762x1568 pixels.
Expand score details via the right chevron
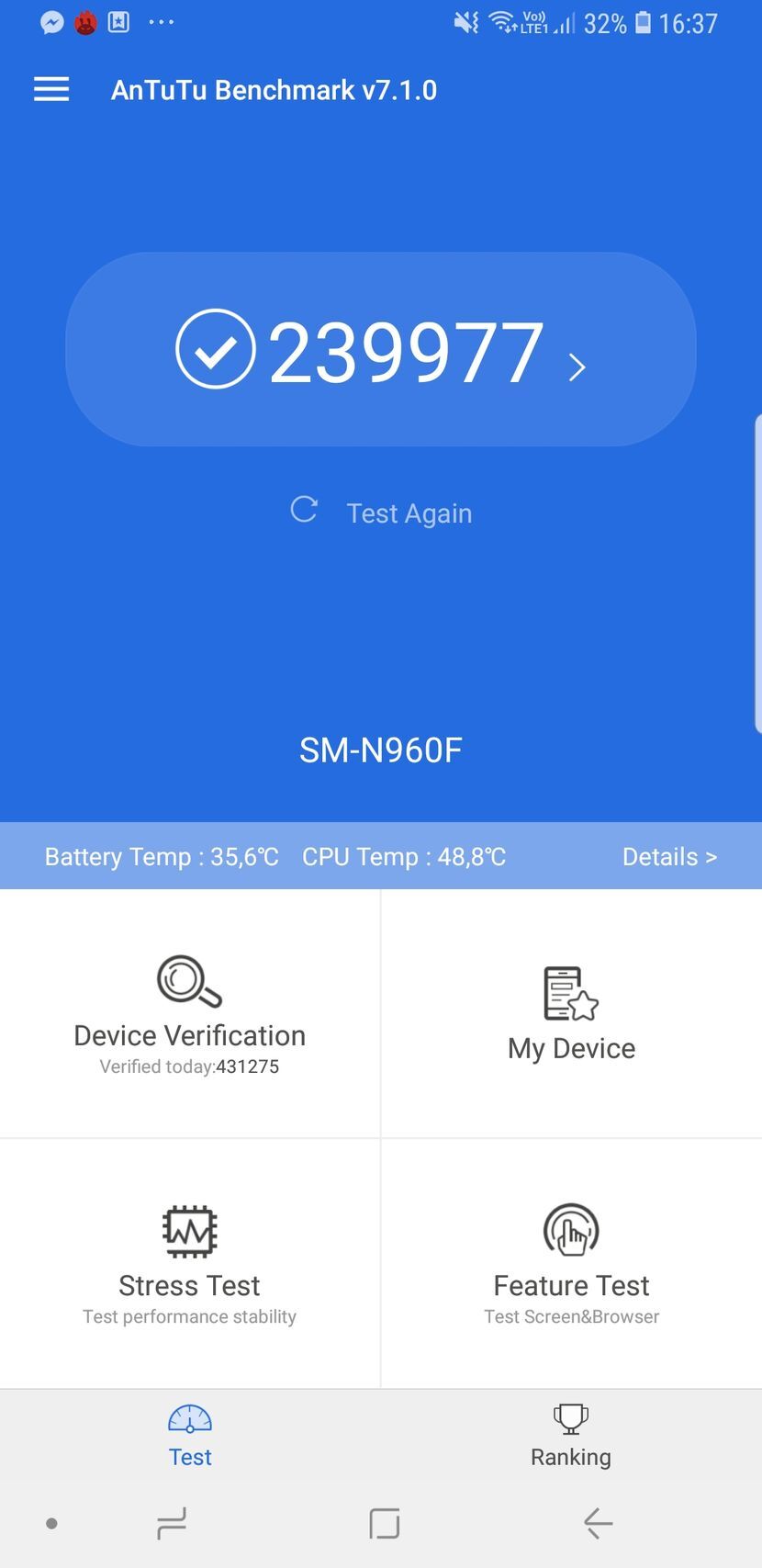point(577,366)
